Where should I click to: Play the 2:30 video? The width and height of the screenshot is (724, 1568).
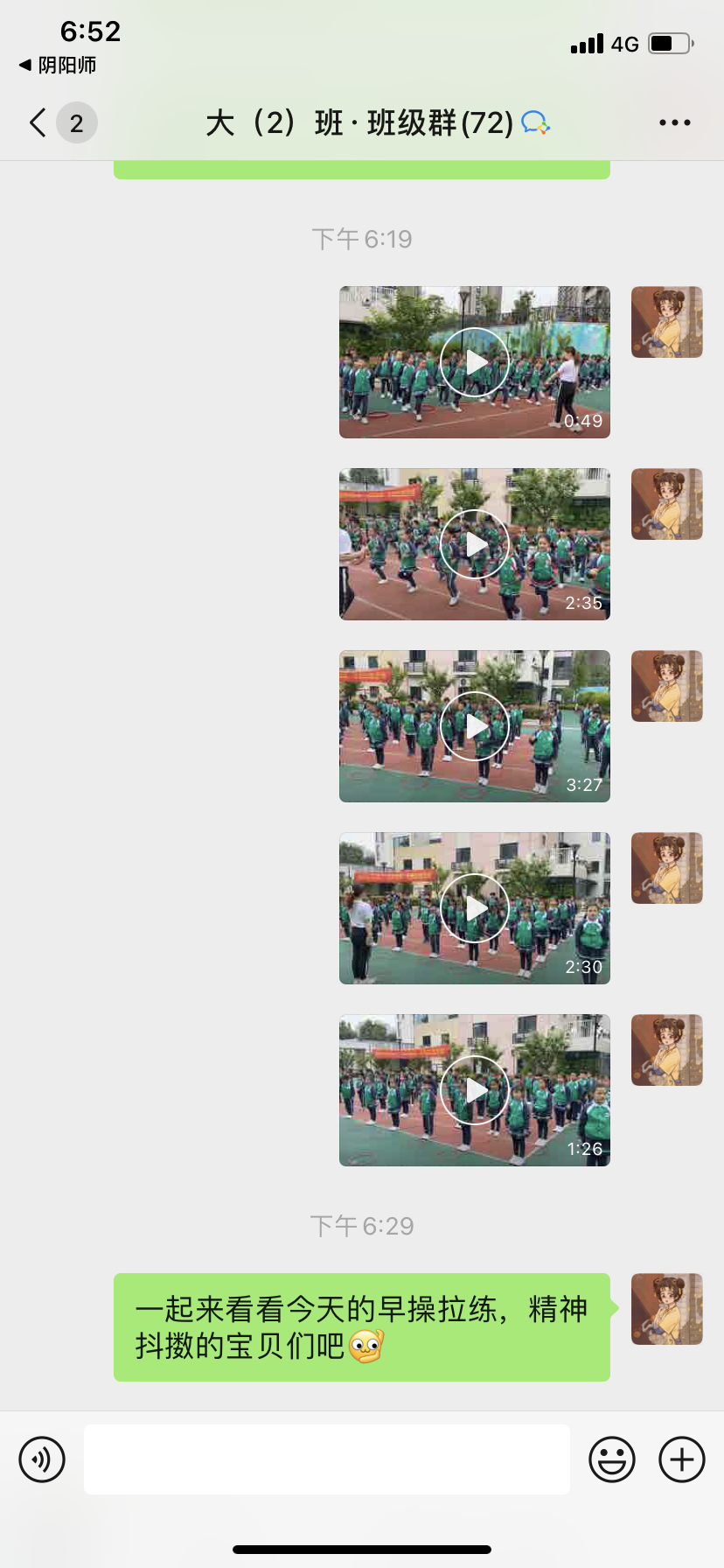[475, 908]
